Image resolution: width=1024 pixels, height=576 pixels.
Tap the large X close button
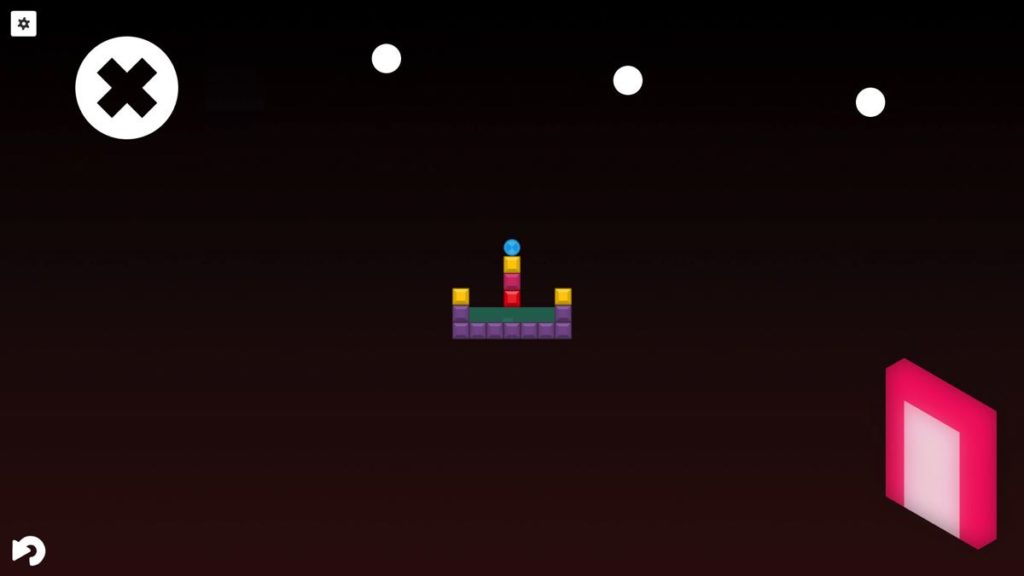point(127,88)
